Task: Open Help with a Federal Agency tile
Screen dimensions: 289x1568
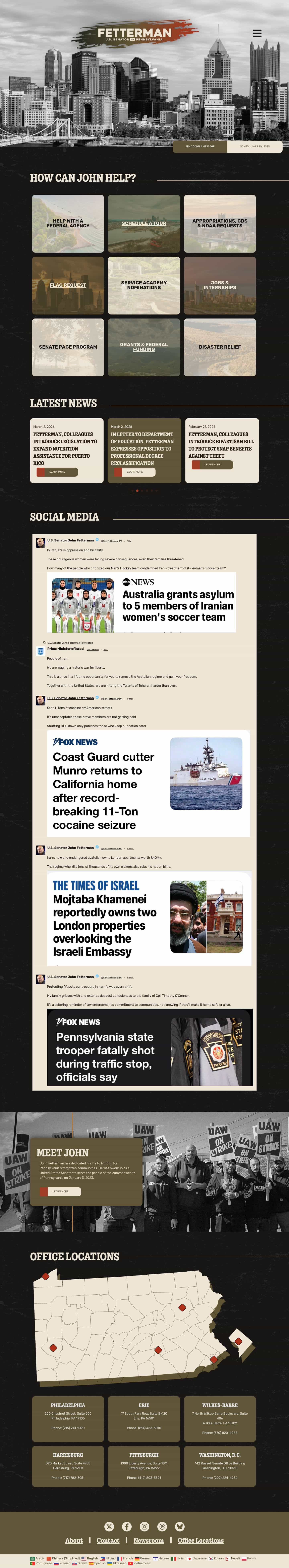Action: pos(68,223)
